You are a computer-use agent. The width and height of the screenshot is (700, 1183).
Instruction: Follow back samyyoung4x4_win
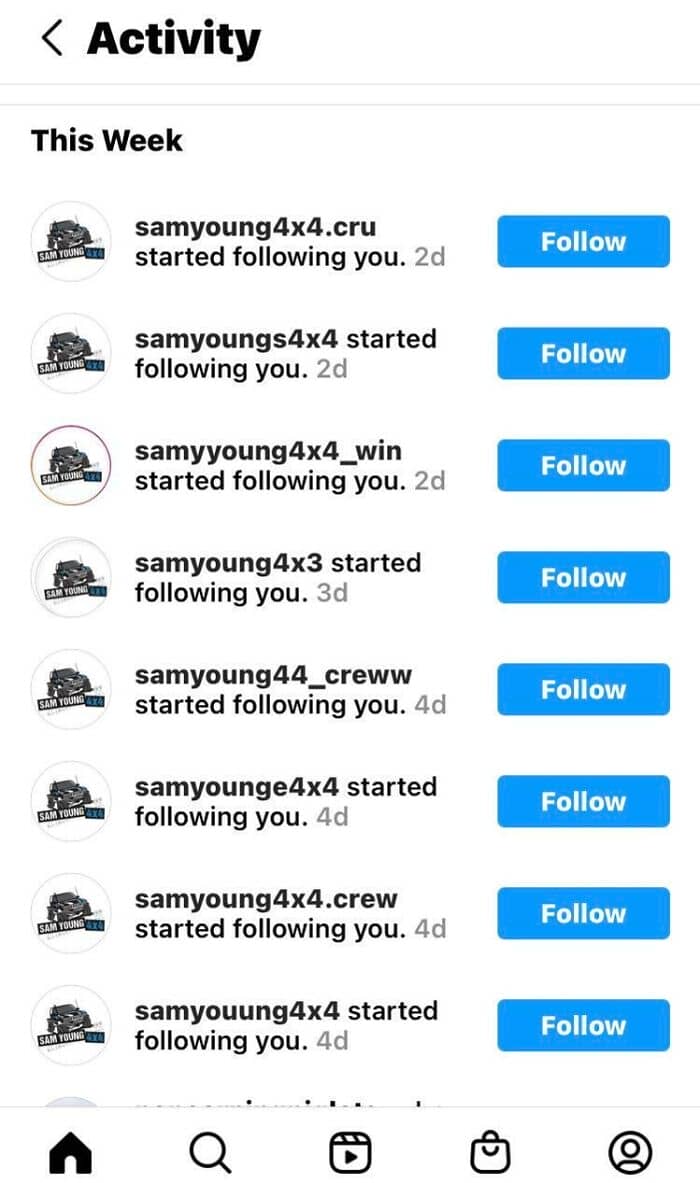pos(583,466)
